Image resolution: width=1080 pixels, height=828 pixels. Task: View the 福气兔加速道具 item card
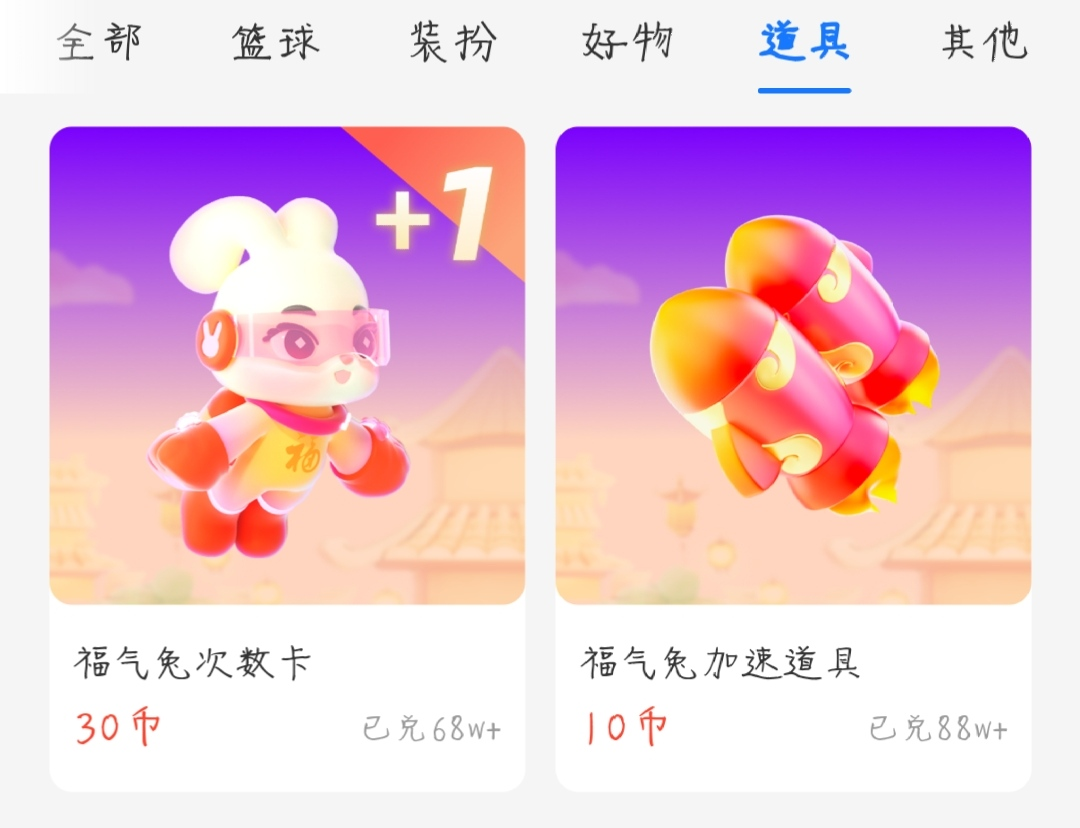point(793,457)
